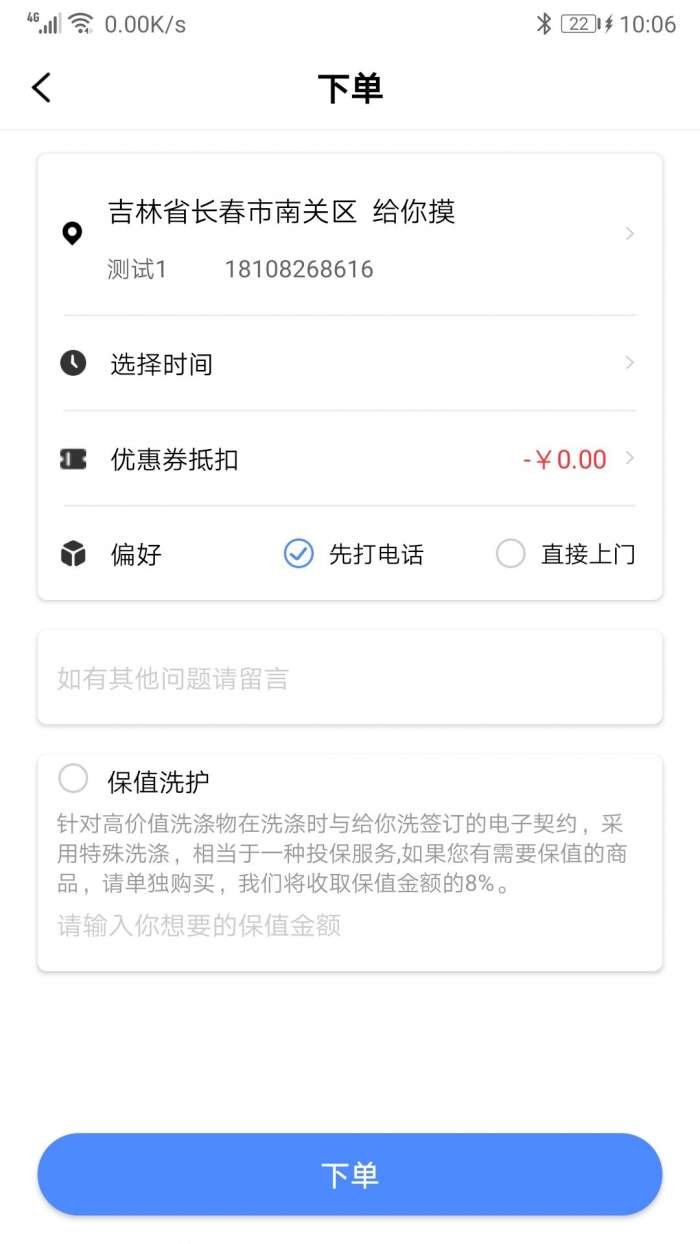Choose the 直接上门 preference
700x1244 pixels.
coord(511,554)
